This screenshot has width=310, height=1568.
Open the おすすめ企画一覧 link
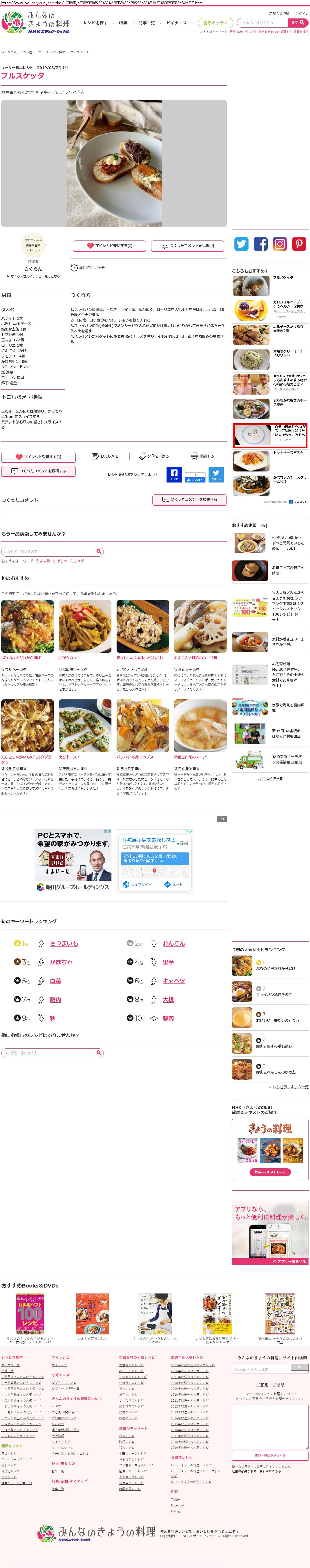pos(270,779)
